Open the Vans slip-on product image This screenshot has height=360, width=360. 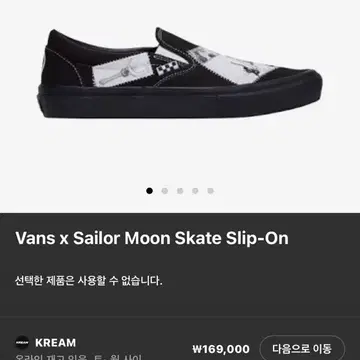tap(179, 73)
